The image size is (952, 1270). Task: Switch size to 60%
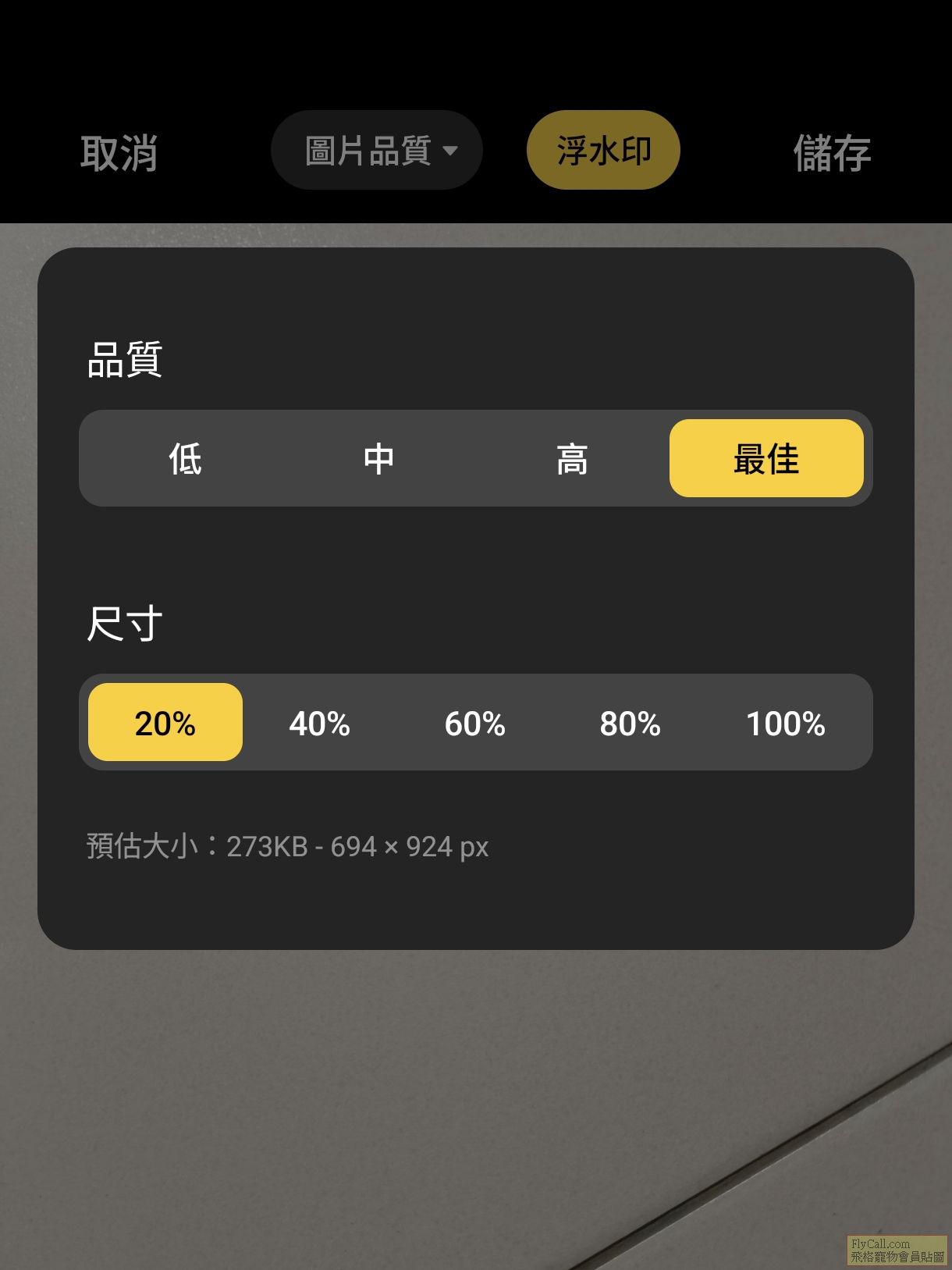tap(475, 723)
